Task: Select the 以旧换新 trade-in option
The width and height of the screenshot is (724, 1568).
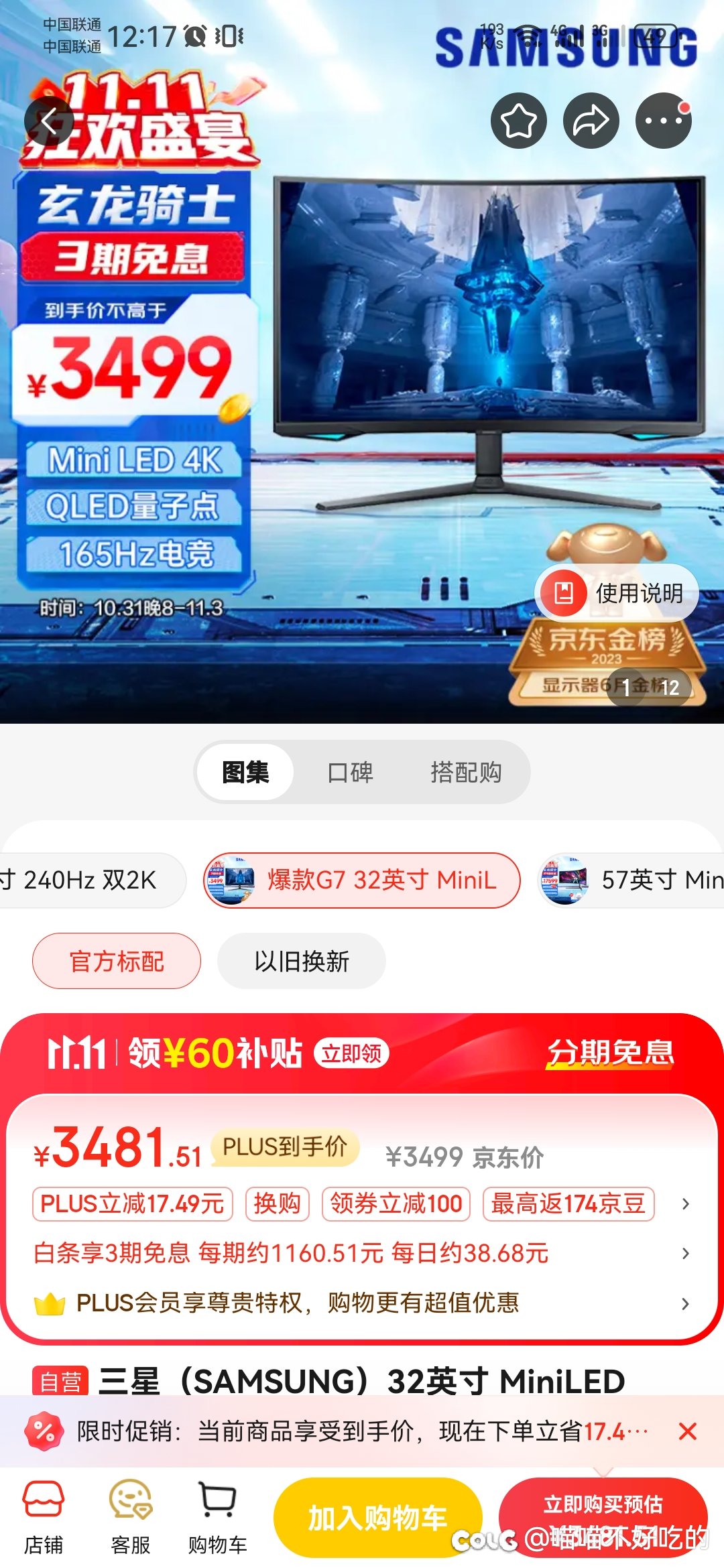Action: point(302,962)
